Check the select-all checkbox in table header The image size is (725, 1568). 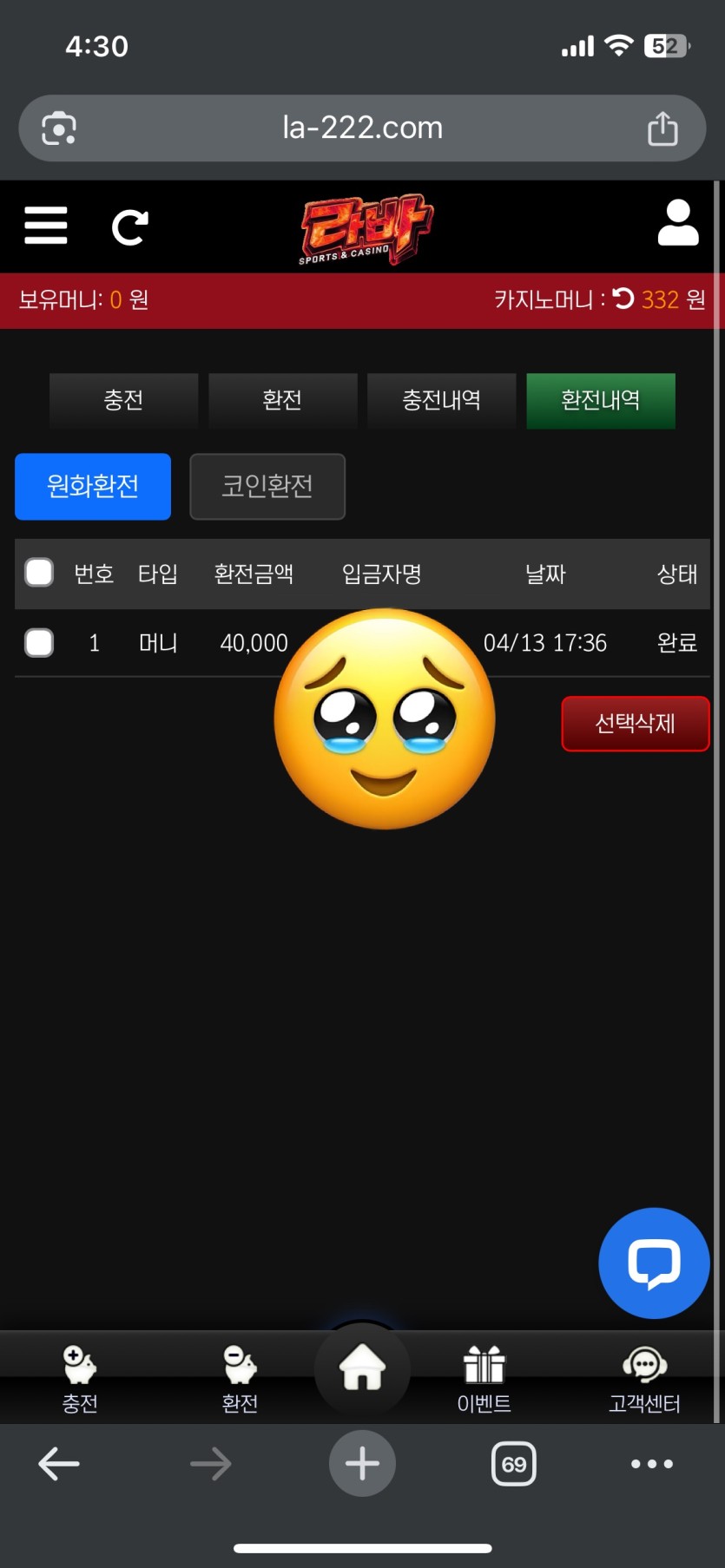pyautogui.click(x=39, y=573)
